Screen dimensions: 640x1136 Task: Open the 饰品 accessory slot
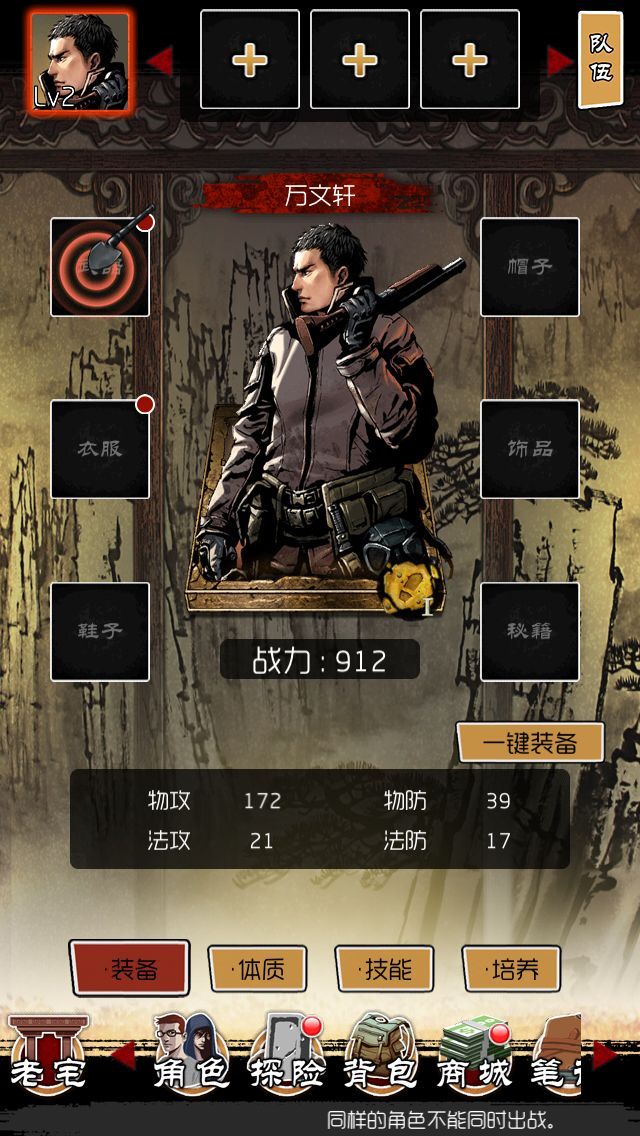[530, 449]
